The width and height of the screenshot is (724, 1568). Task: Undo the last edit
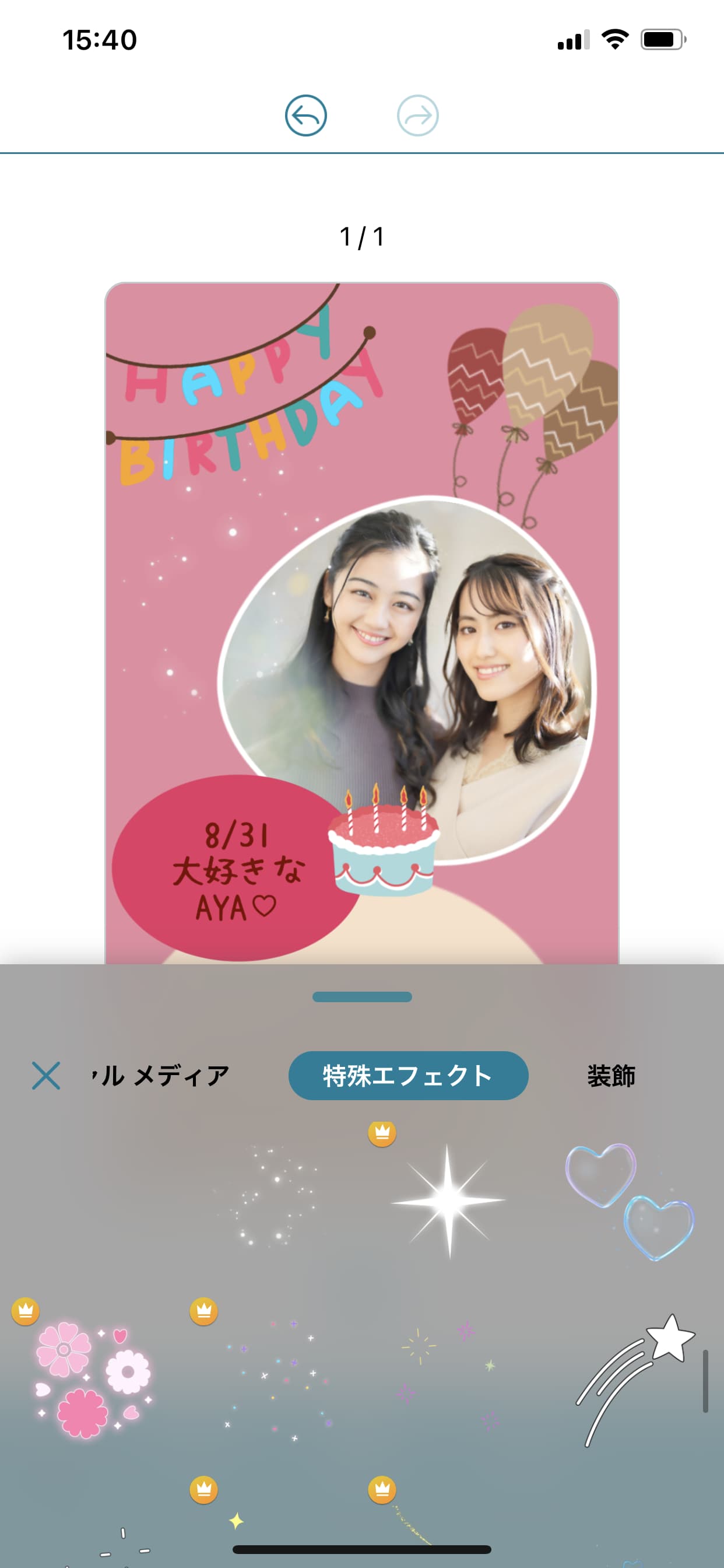[305, 116]
